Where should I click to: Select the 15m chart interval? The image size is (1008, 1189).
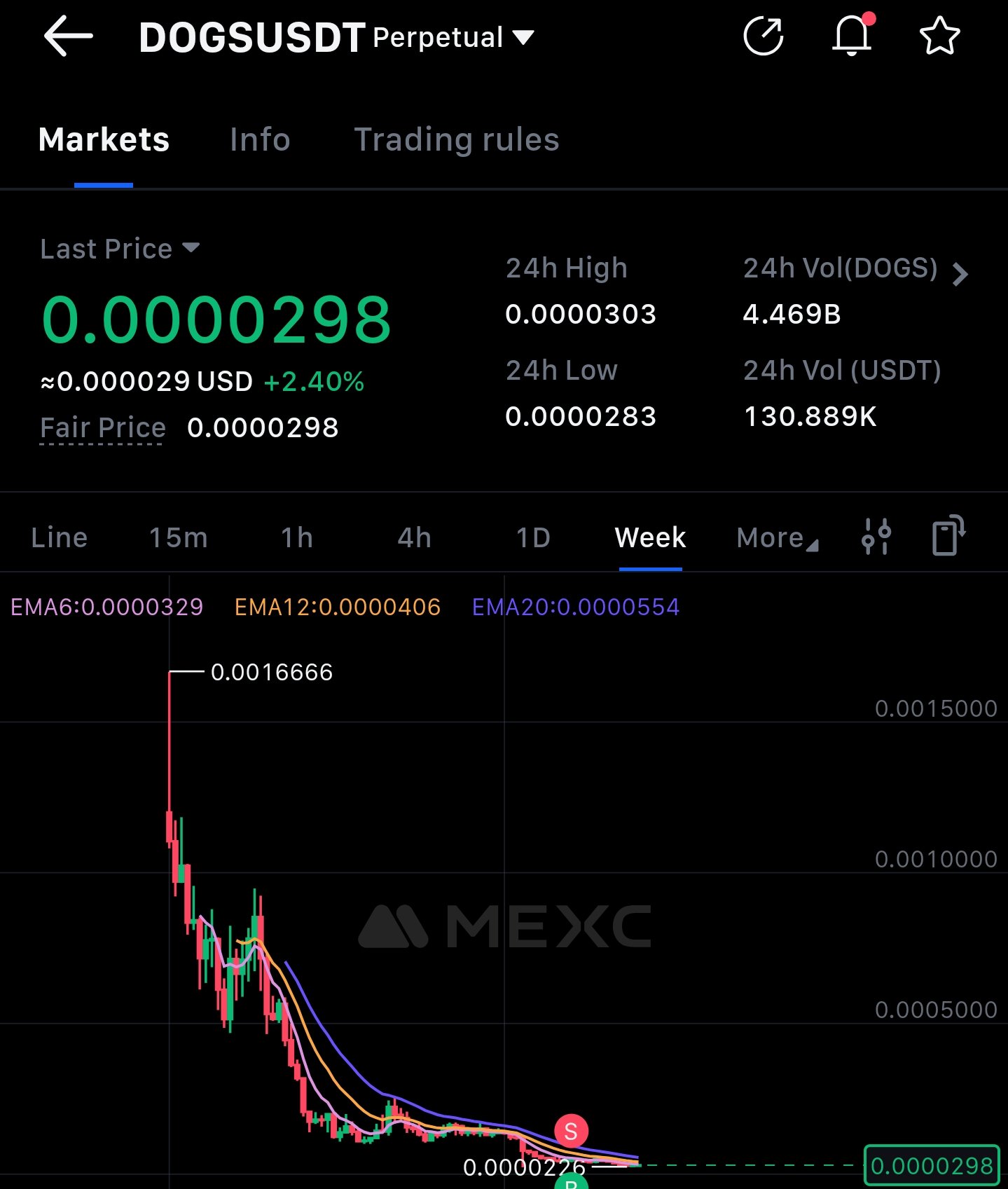click(179, 537)
